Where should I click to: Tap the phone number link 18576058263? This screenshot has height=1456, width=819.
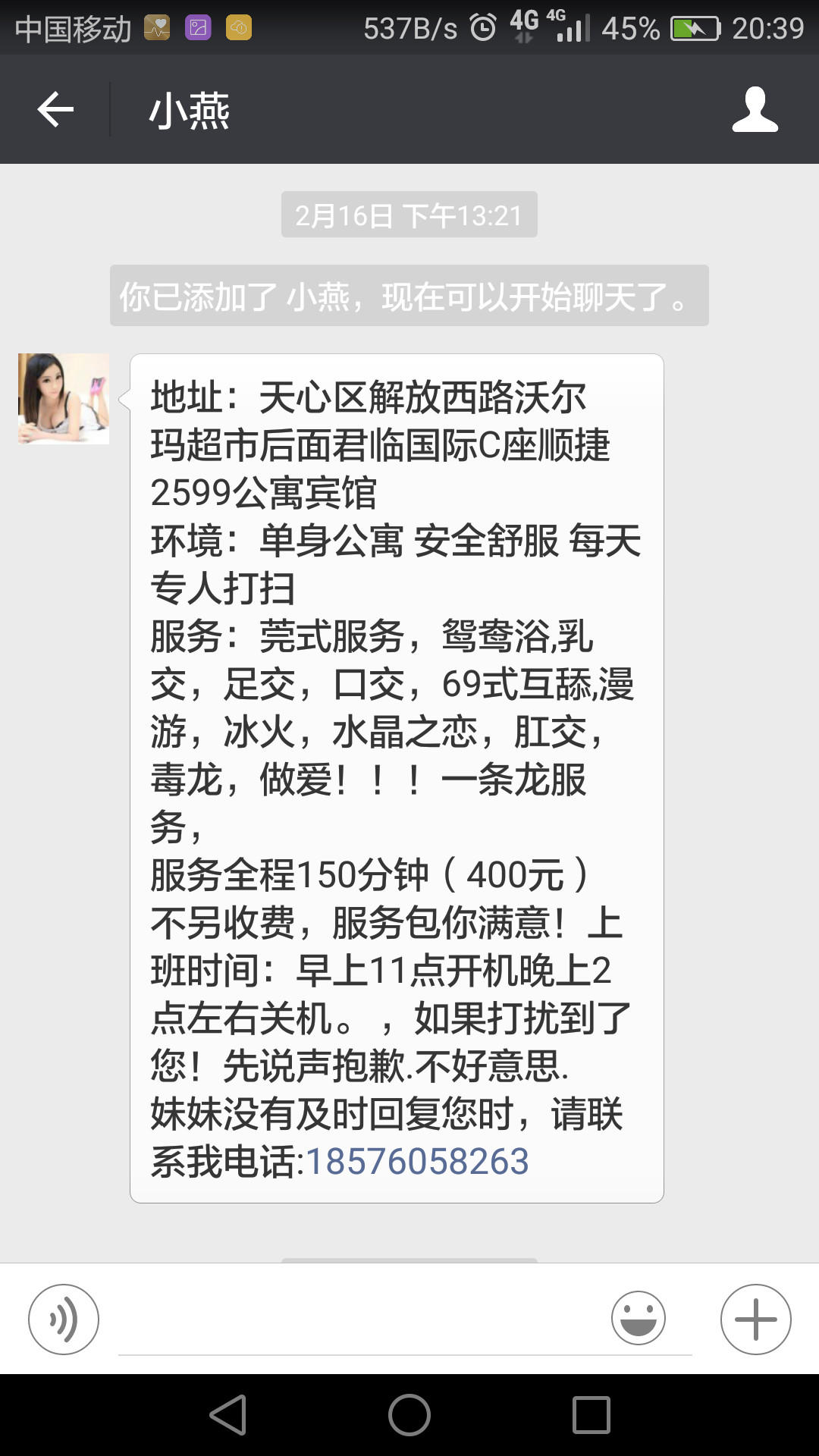click(x=416, y=1162)
